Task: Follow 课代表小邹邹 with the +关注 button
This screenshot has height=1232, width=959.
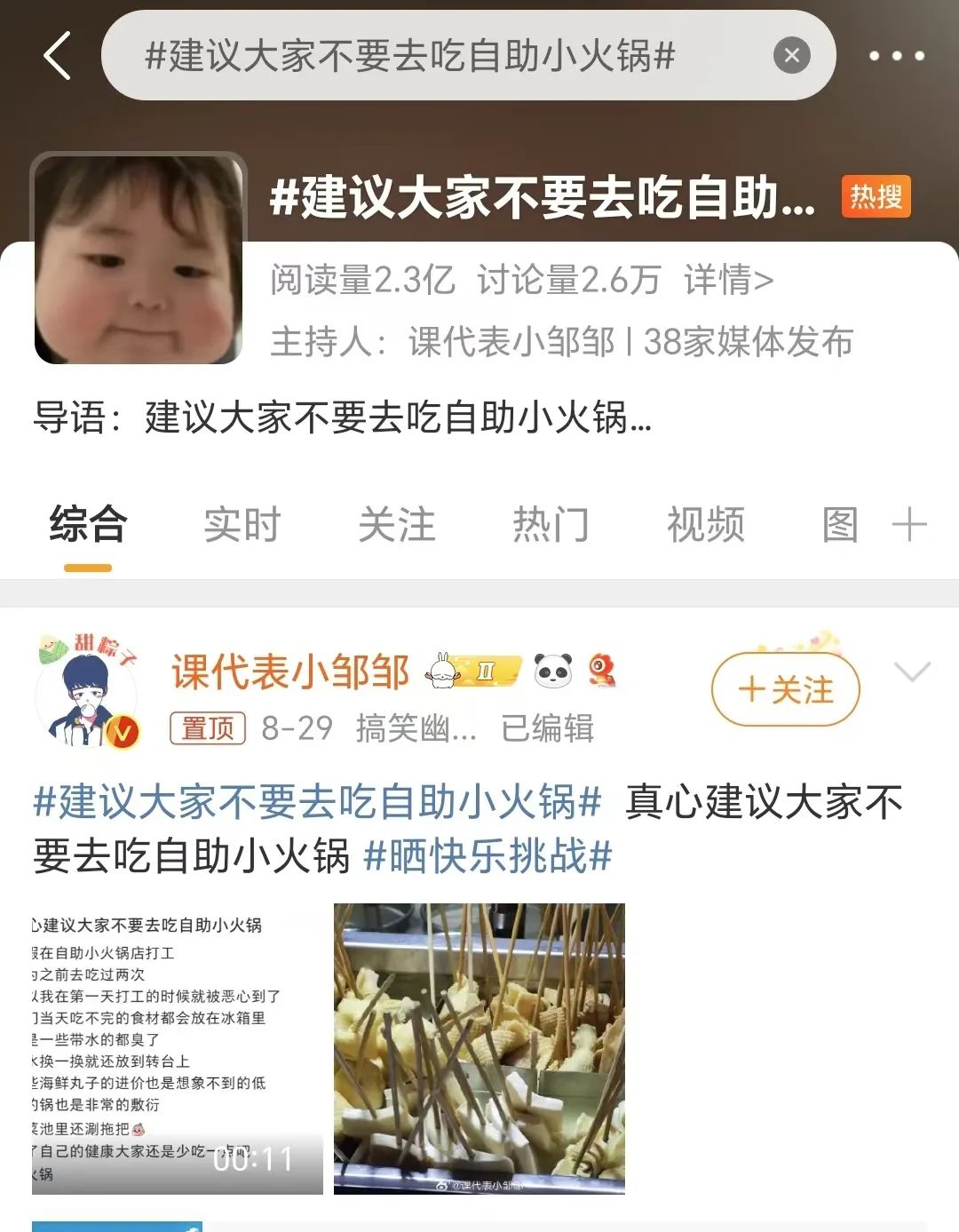Action: pyautogui.click(x=786, y=689)
